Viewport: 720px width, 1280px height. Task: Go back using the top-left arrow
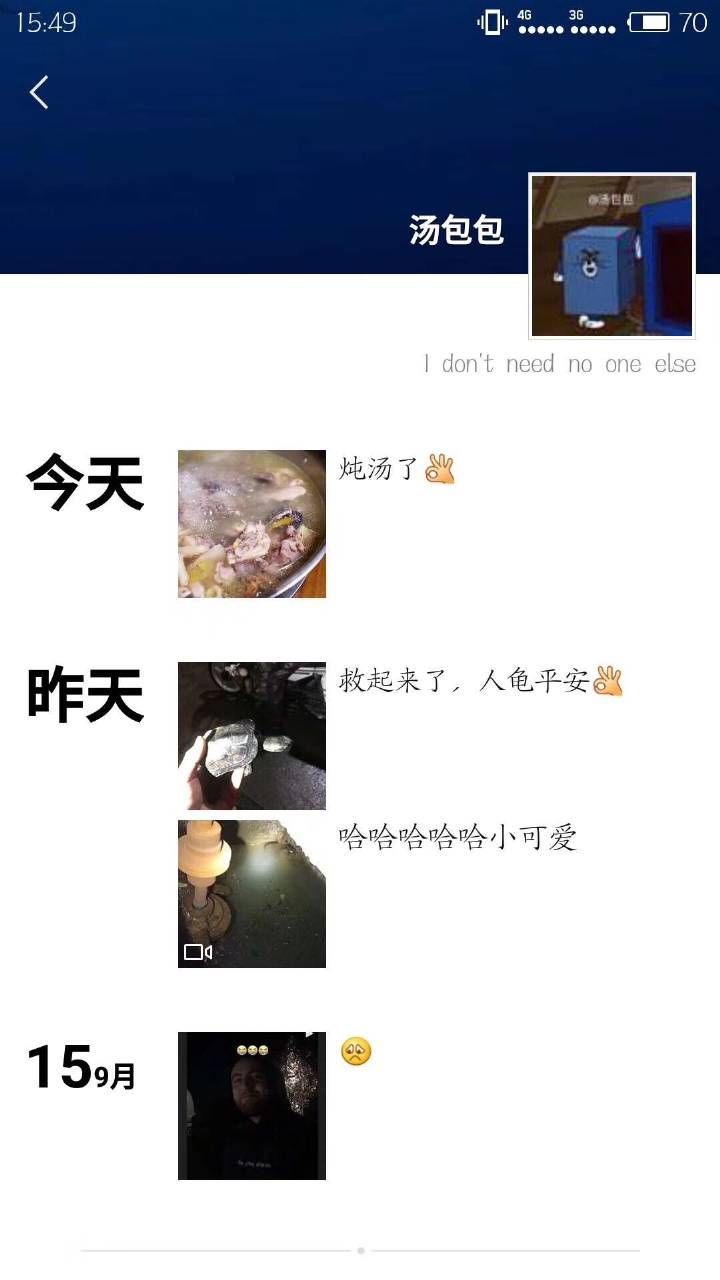[39, 93]
